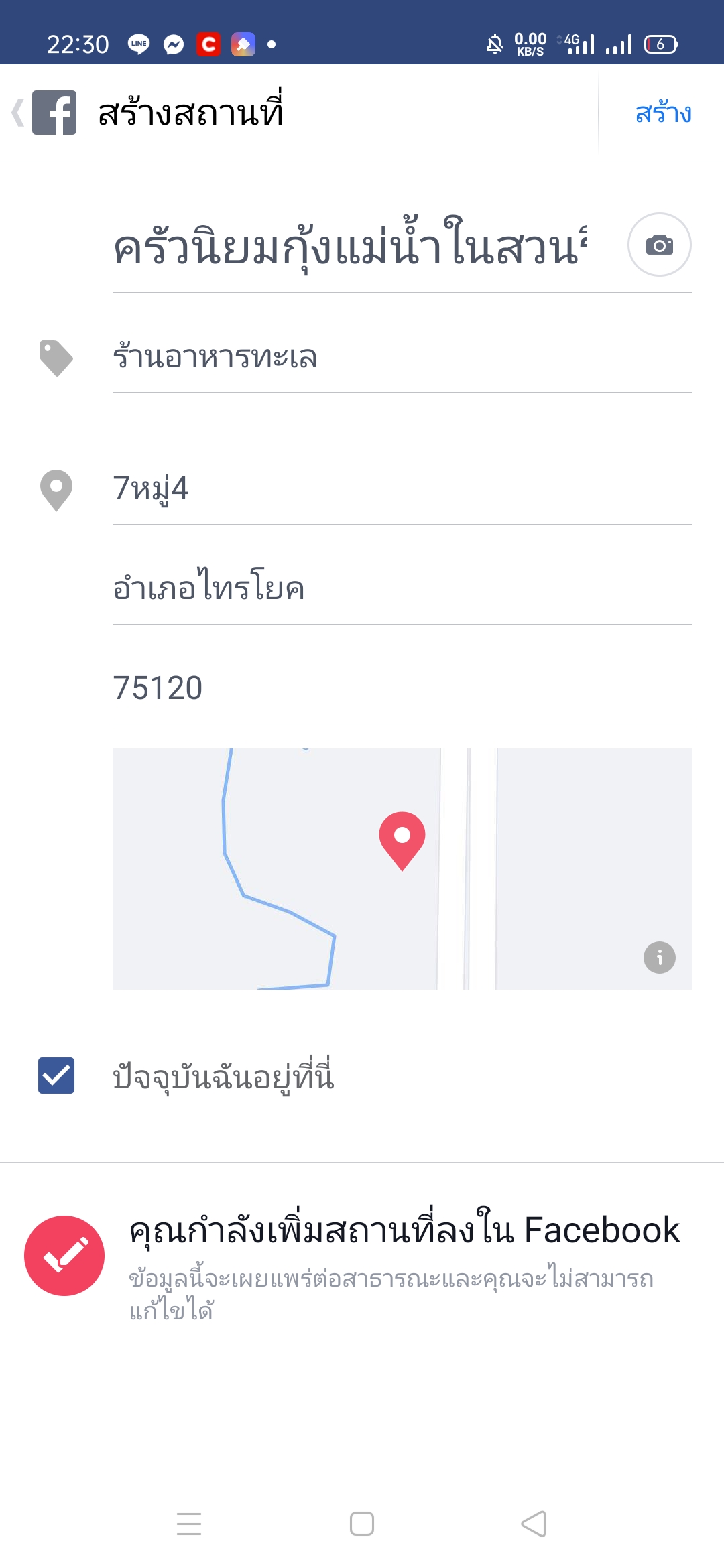Go back via the Facebook logo arrow

44,113
